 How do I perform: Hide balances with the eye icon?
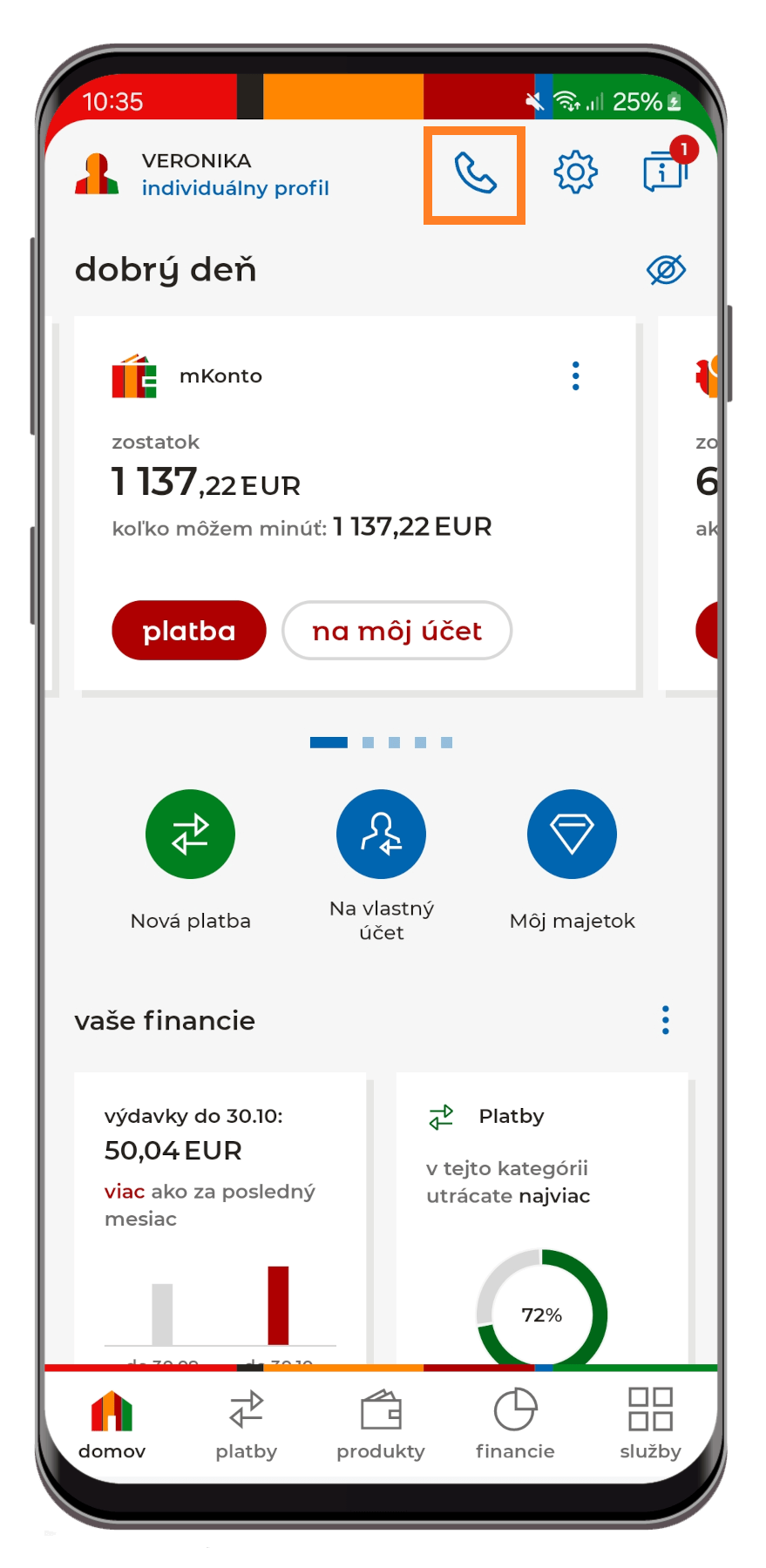click(666, 270)
